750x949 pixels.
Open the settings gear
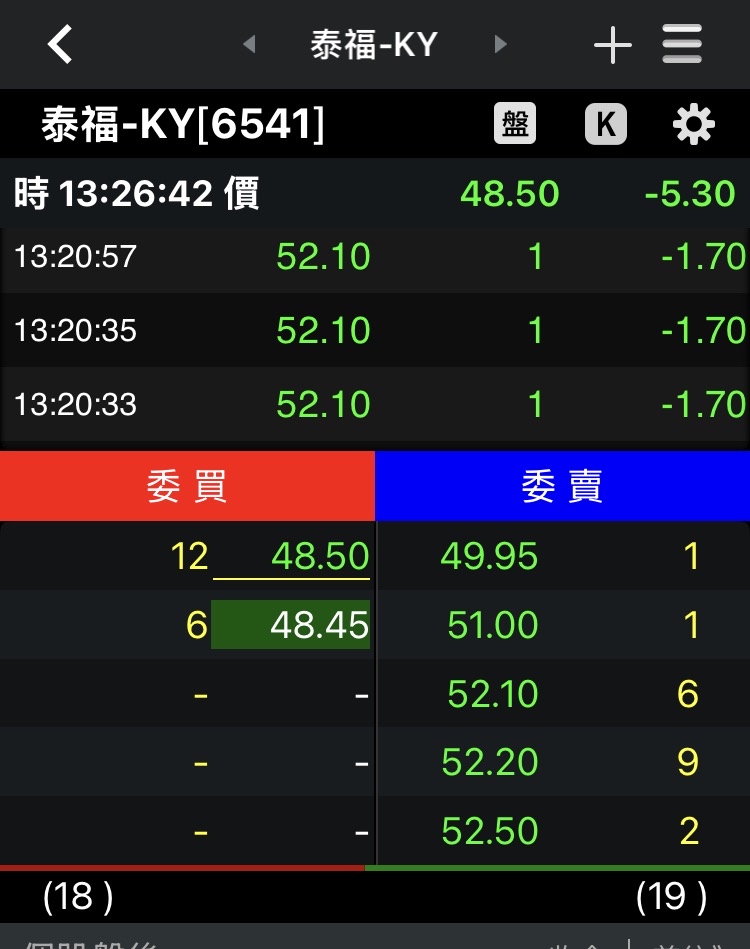point(693,125)
